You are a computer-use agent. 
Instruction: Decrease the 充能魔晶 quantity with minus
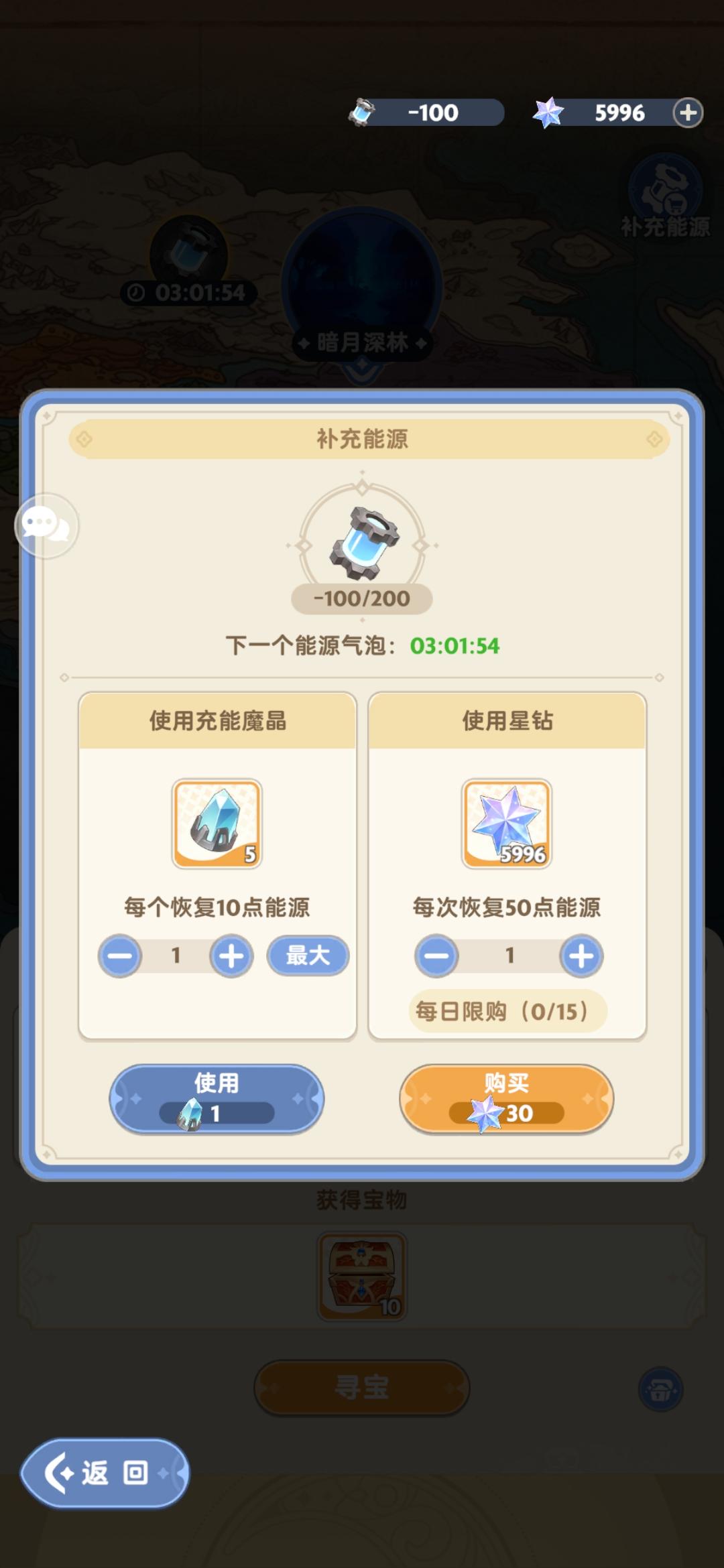[x=119, y=956]
